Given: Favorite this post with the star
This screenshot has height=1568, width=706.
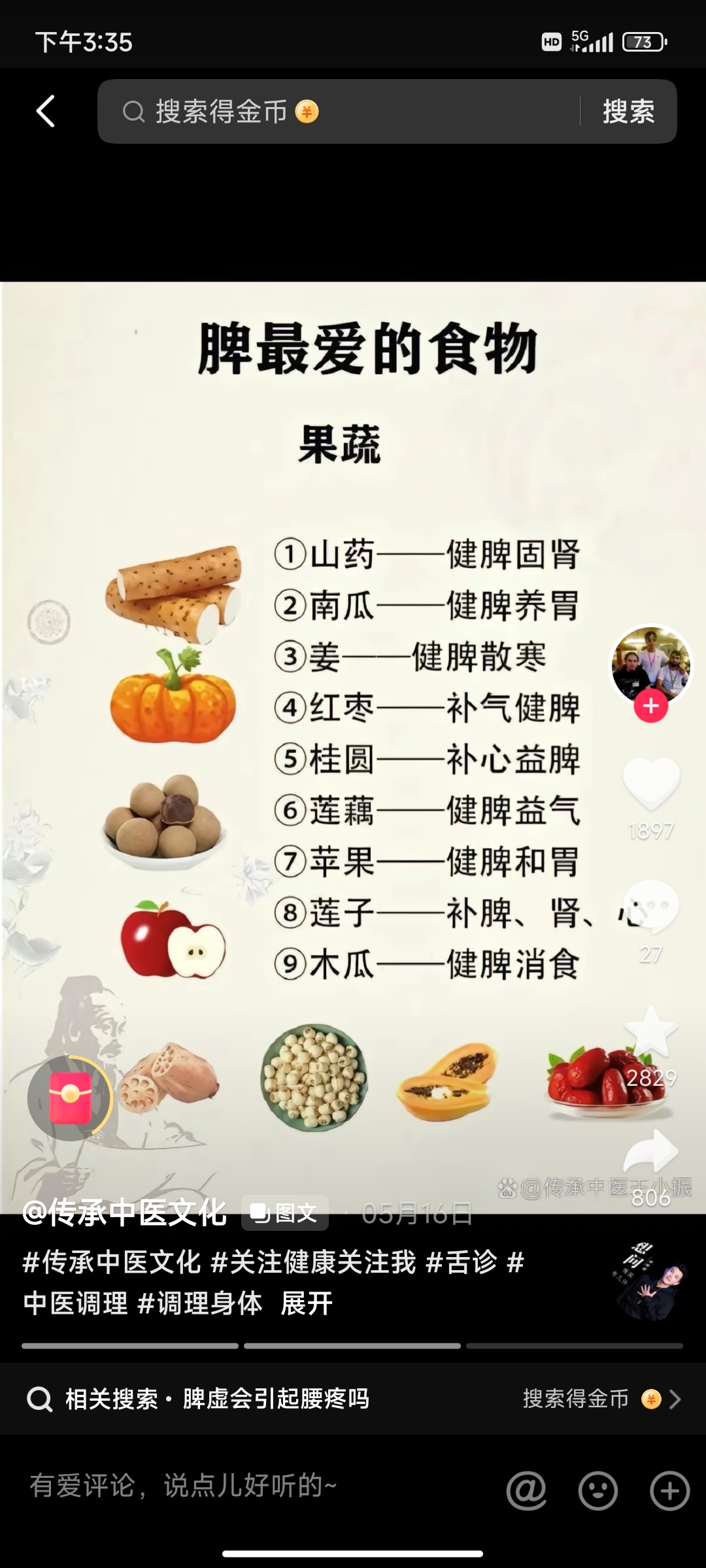Looking at the screenshot, I should [651, 1032].
